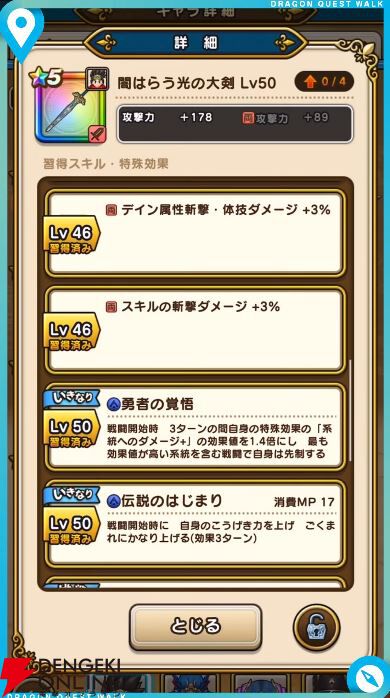The height and width of the screenshot is (698, 390).
Task: Open the 勇者の覚悟 skill entry
Action: pos(195,426)
